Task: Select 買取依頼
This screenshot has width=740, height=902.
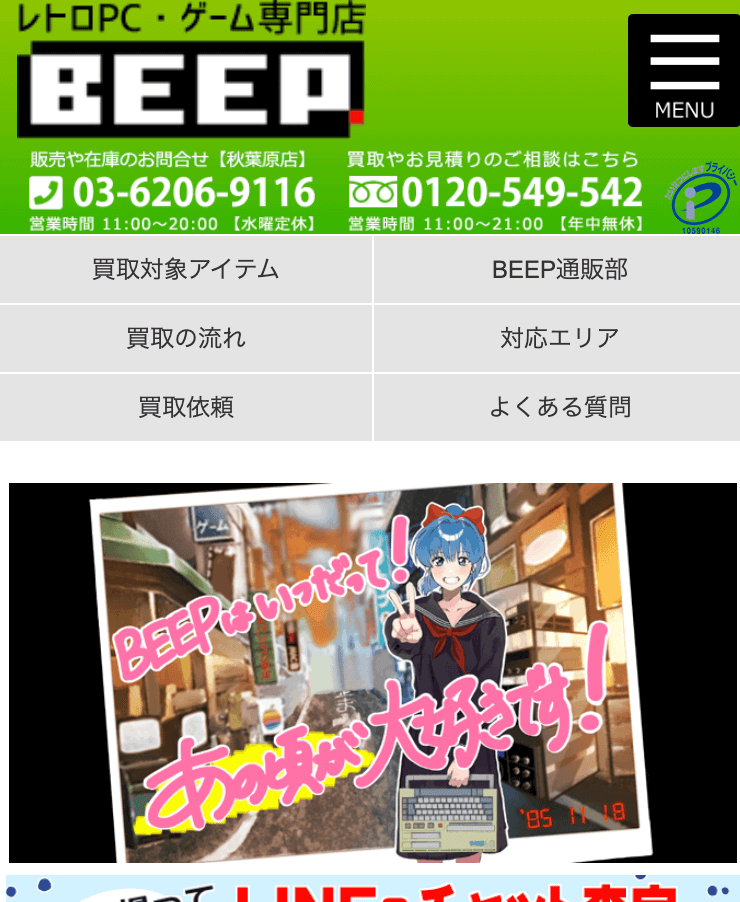Action: (x=186, y=407)
